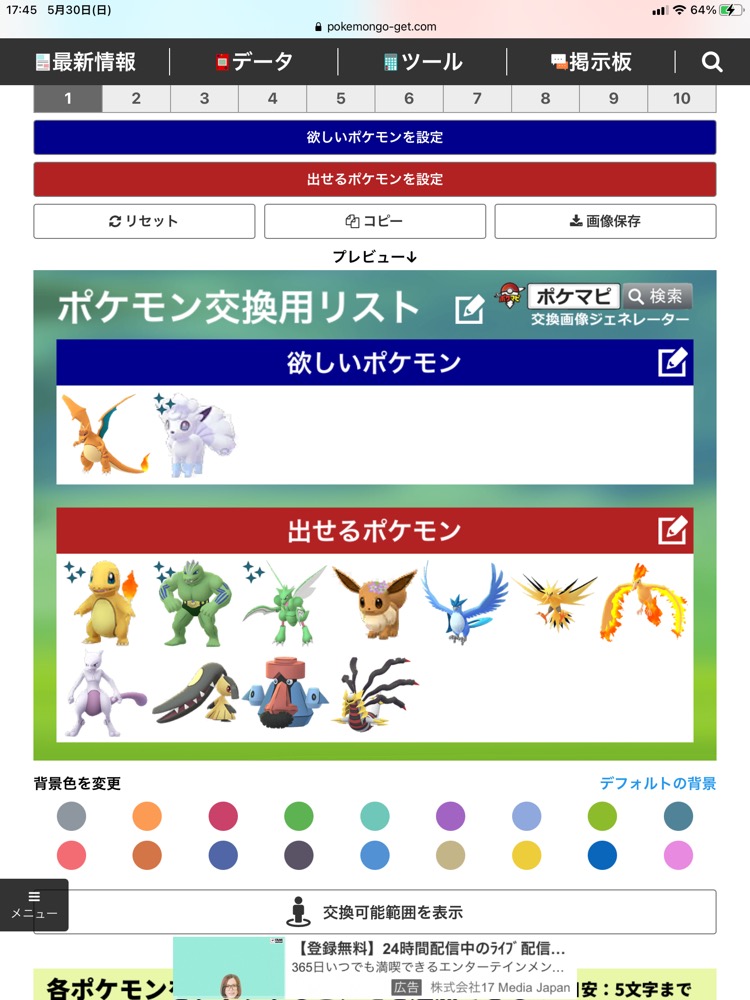Tap 出せるポケモンを設定 button

[x=375, y=179]
